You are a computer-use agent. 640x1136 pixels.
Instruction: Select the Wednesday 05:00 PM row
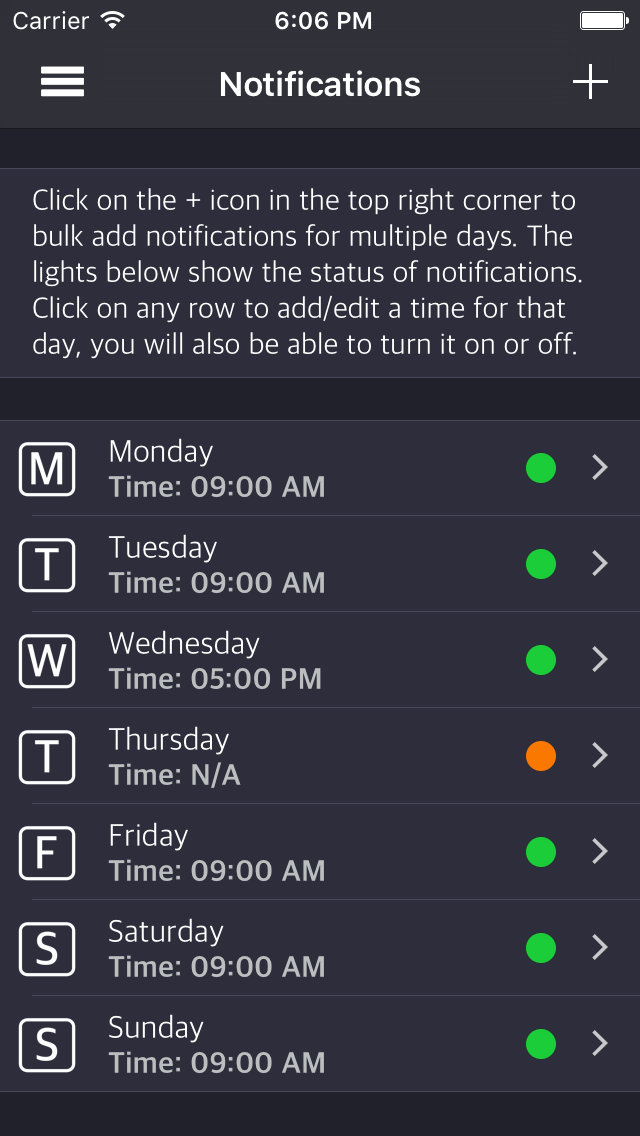320,660
